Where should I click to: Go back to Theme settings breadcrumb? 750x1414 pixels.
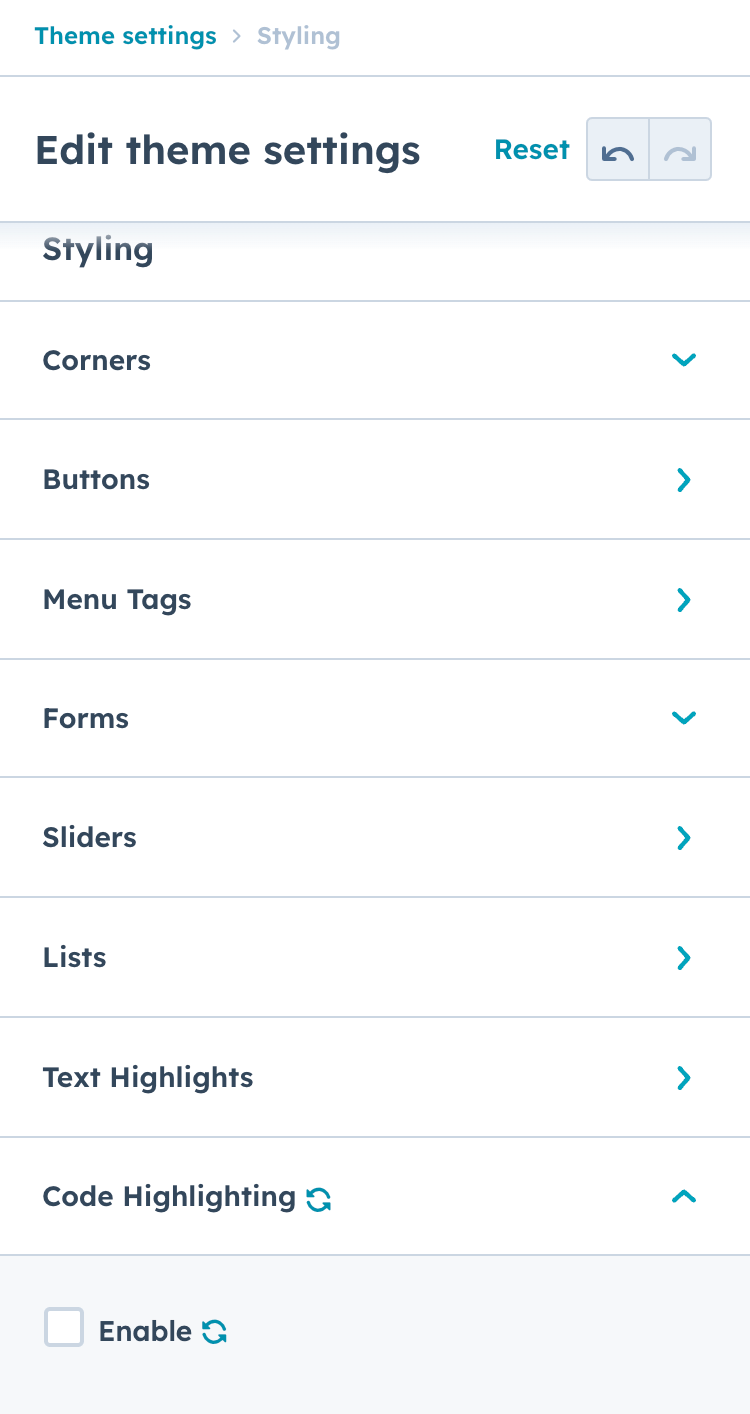coord(125,37)
